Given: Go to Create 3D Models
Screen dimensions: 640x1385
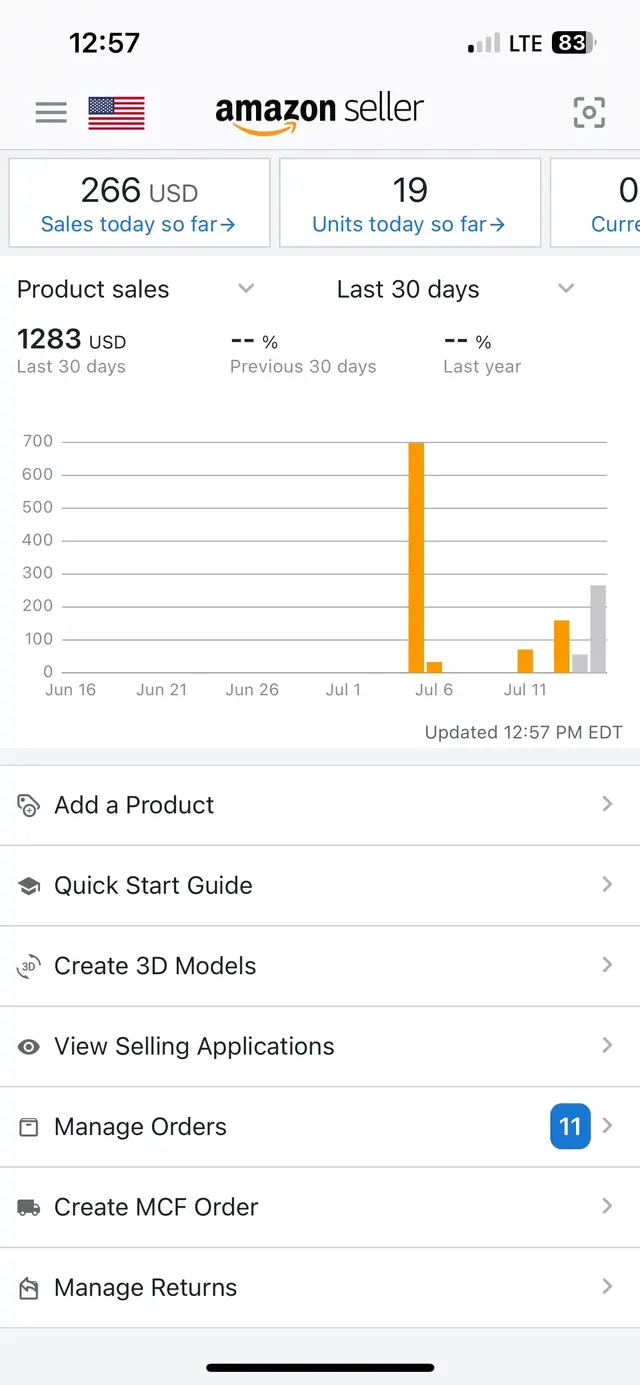Looking at the screenshot, I should [x=320, y=966].
